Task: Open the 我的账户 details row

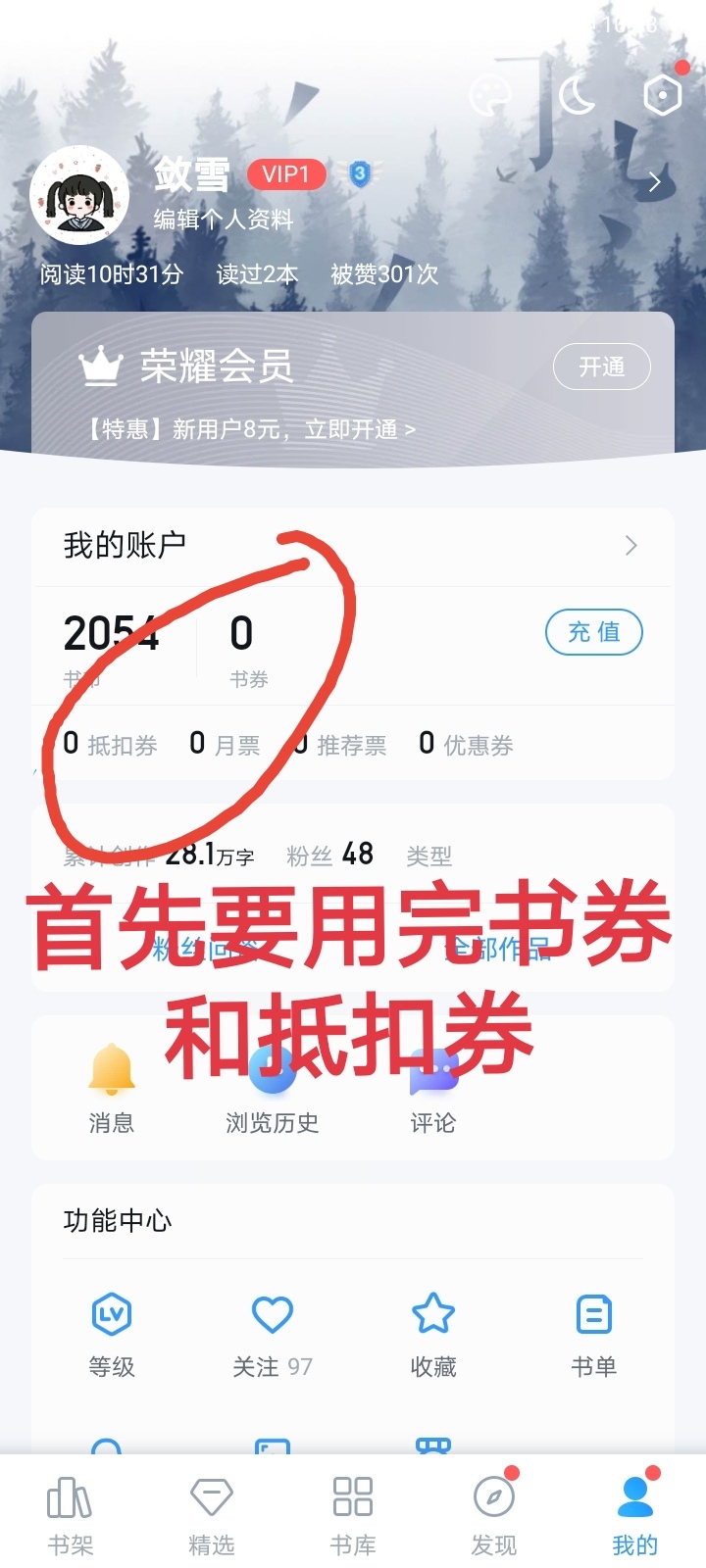Action: 353,546
